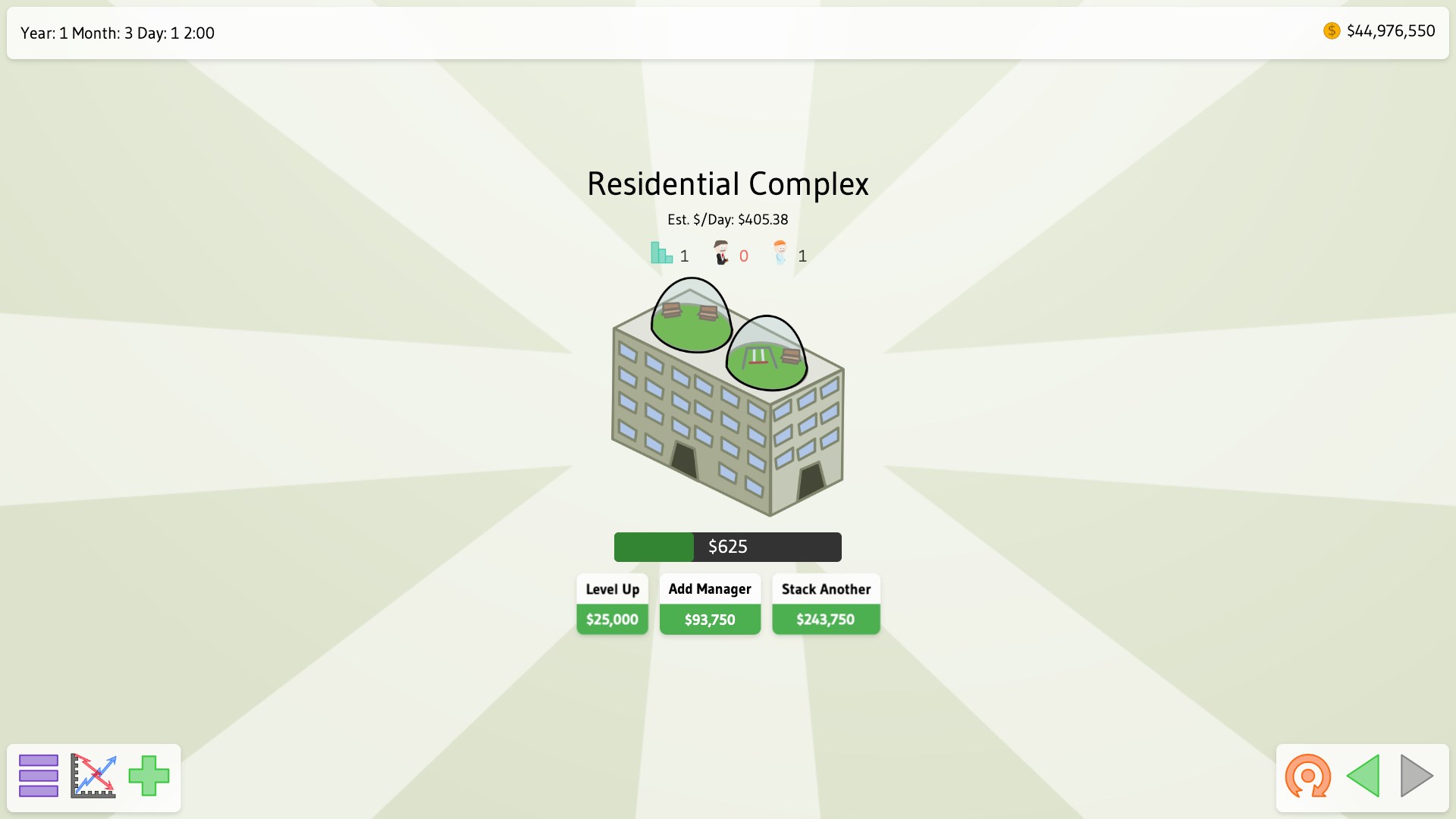Stack another building for $243,750
Image resolution: width=1456 pixels, height=819 pixels.
pos(826,604)
